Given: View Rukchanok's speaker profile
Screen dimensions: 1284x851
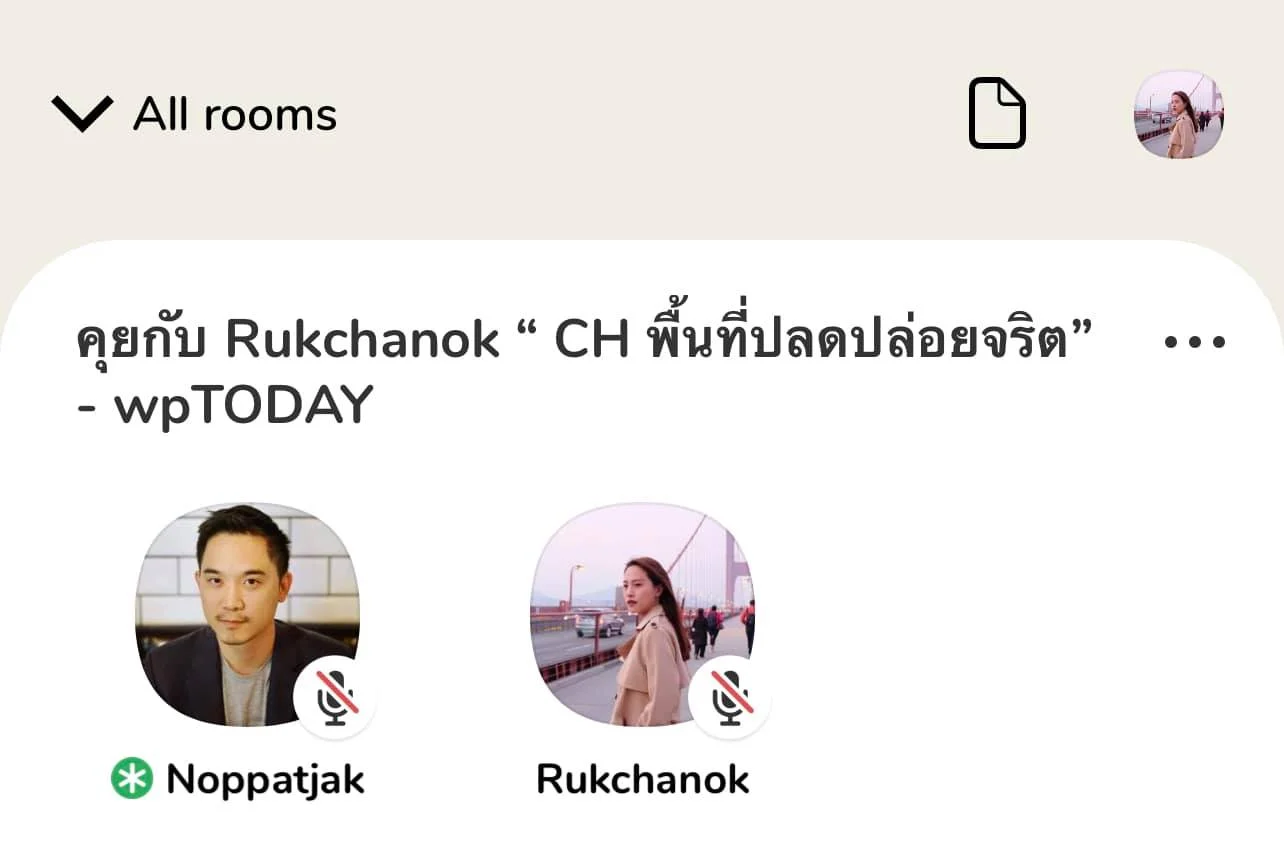Looking at the screenshot, I should (642, 614).
